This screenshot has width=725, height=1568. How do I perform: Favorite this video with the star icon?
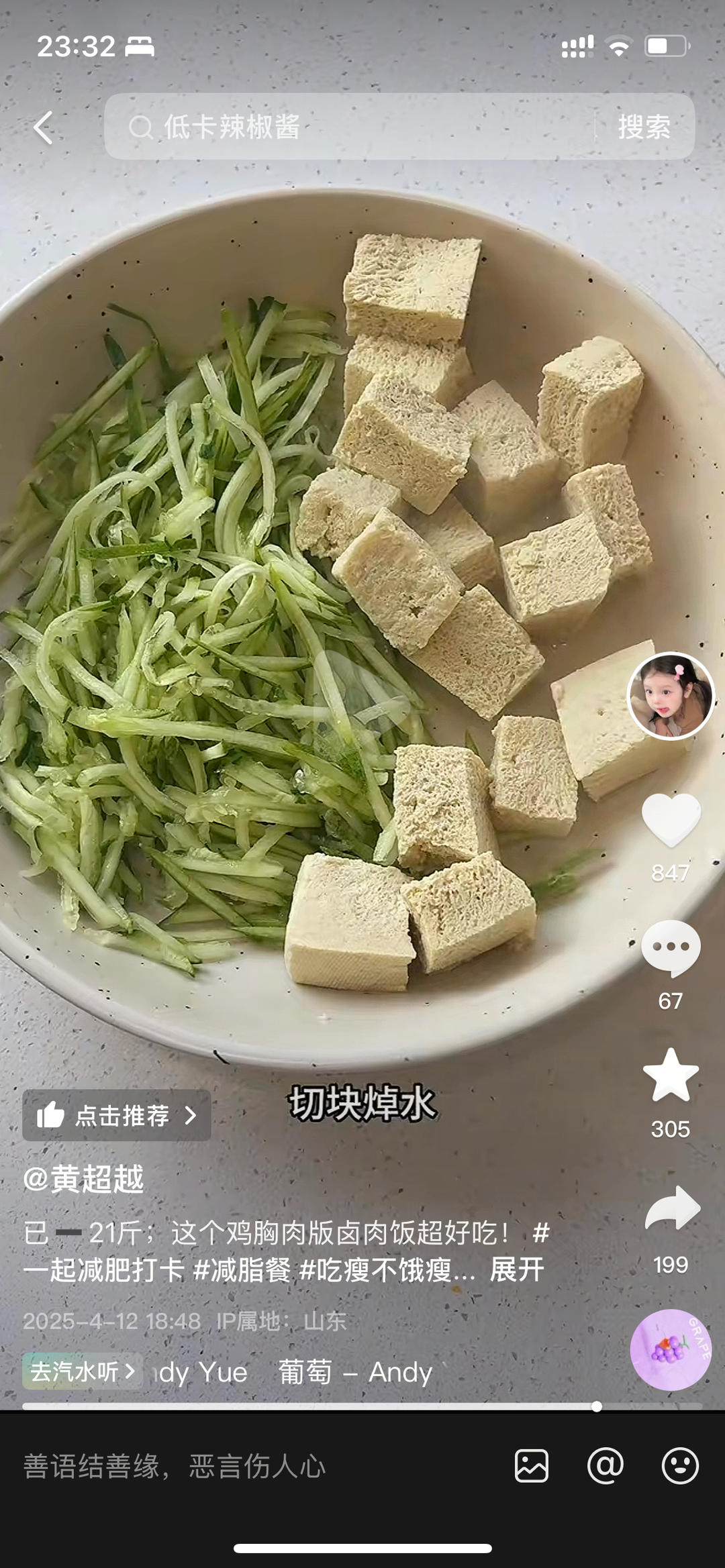pyautogui.click(x=671, y=1076)
